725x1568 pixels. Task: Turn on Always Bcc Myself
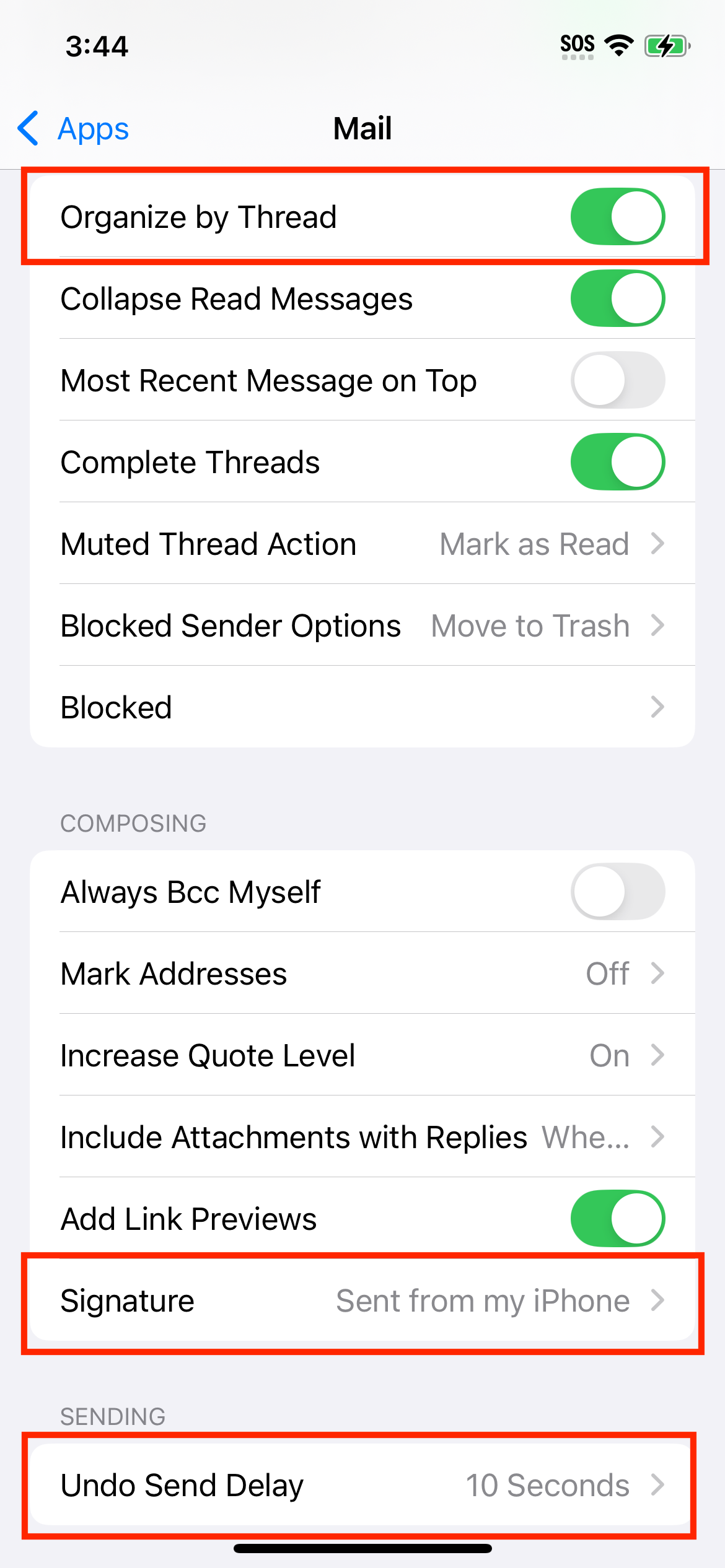click(617, 892)
